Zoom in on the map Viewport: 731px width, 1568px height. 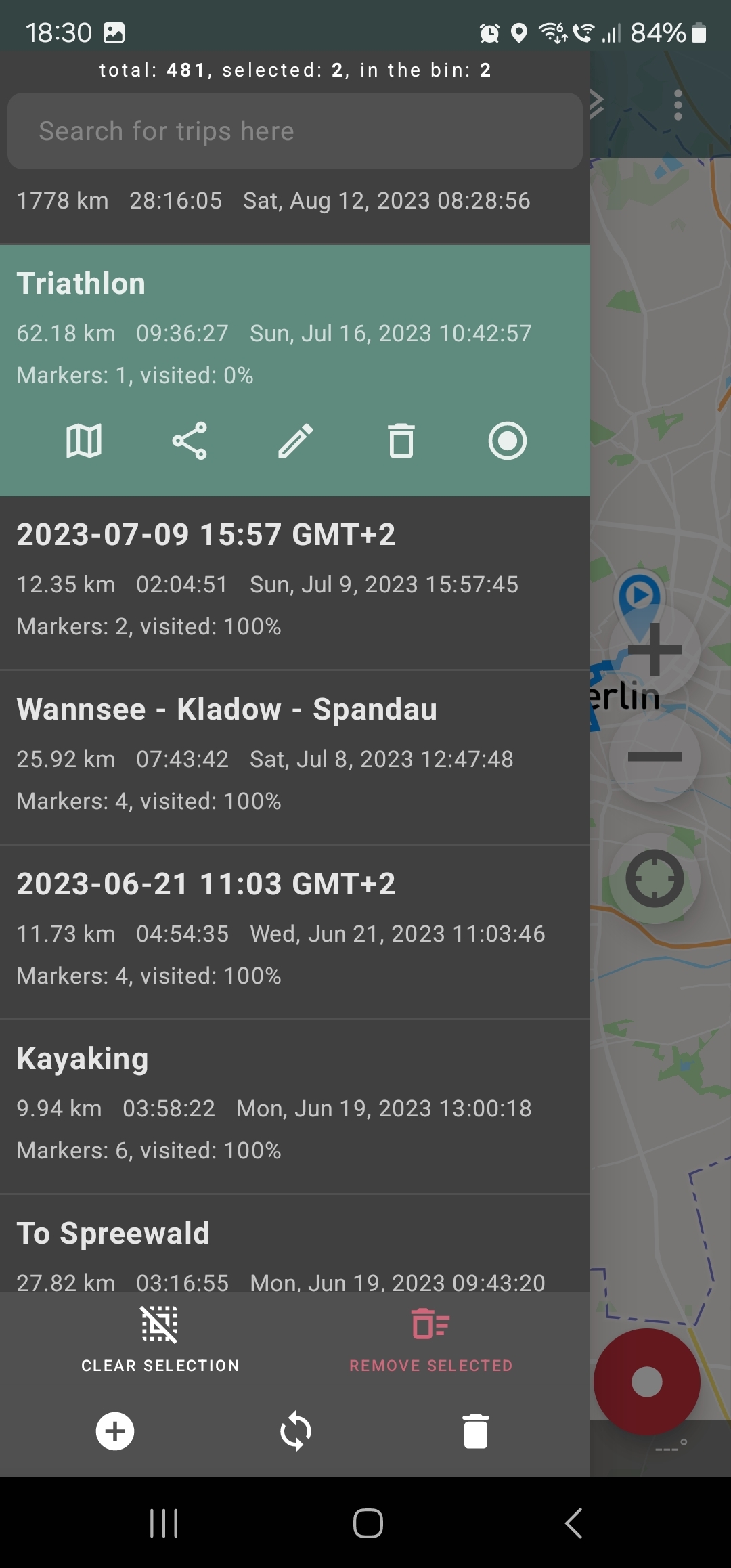click(x=654, y=650)
